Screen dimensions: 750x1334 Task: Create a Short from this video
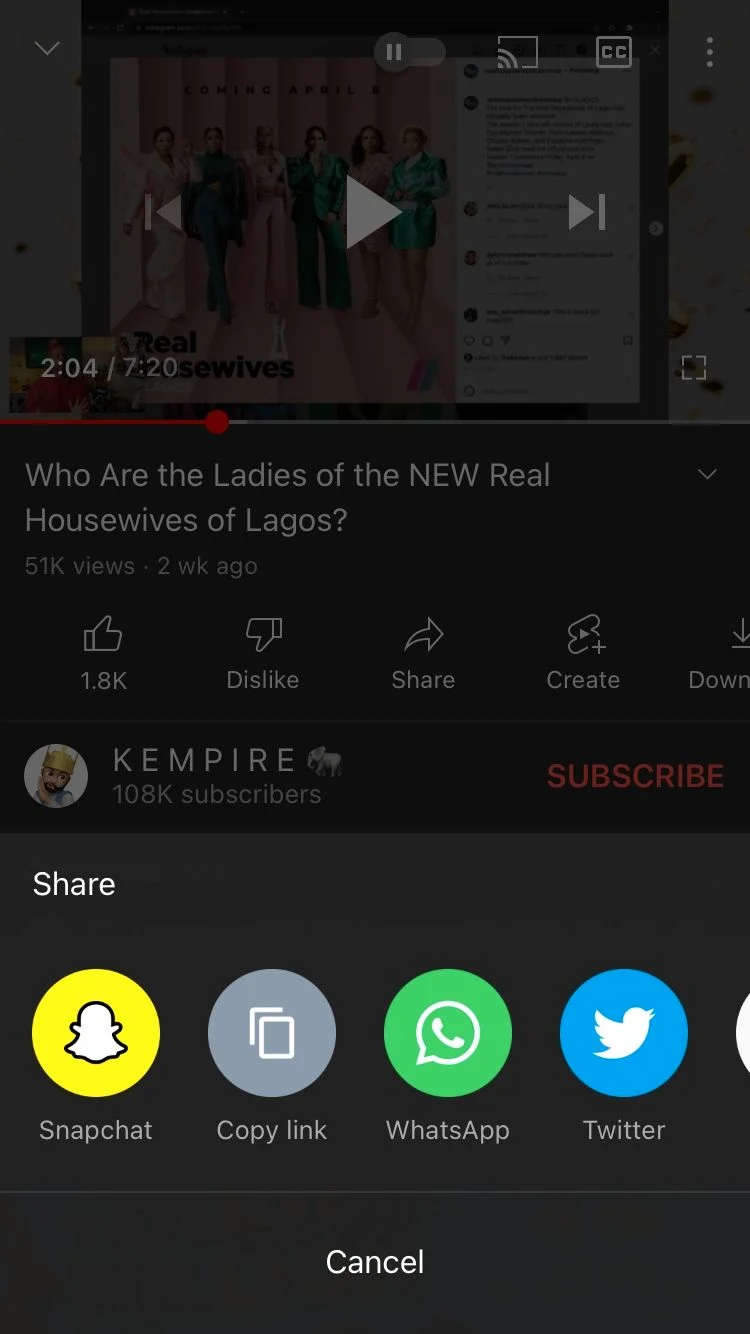[x=584, y=652]
